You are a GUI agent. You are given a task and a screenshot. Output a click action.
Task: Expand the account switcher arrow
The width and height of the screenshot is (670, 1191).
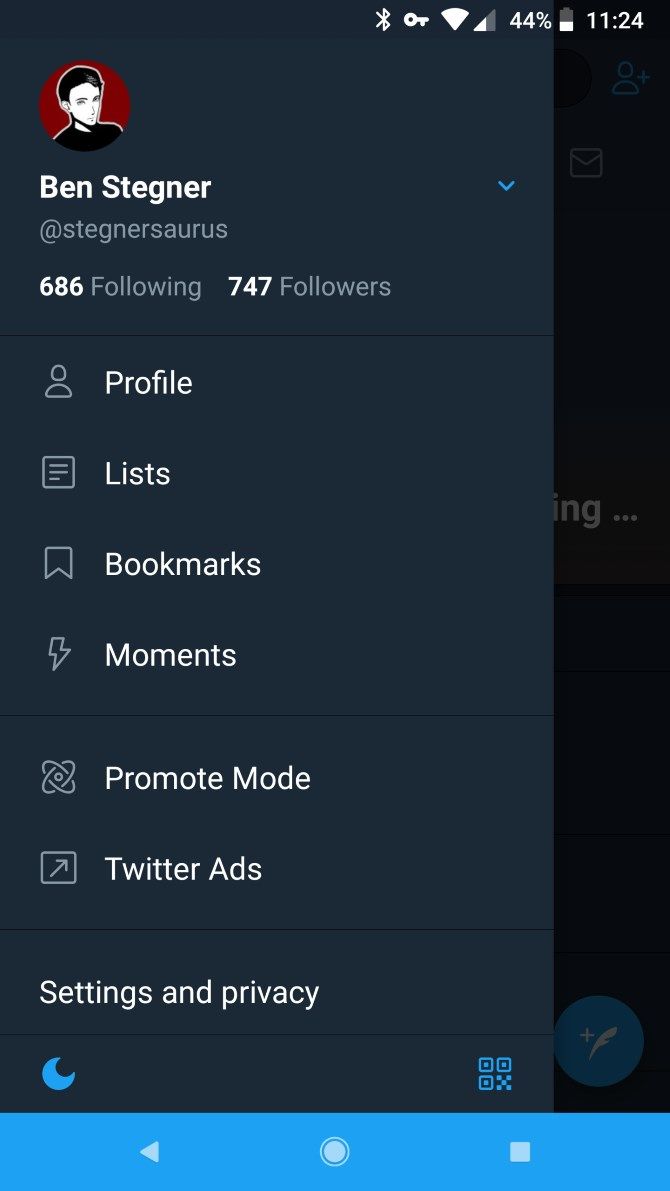point(506,186)
